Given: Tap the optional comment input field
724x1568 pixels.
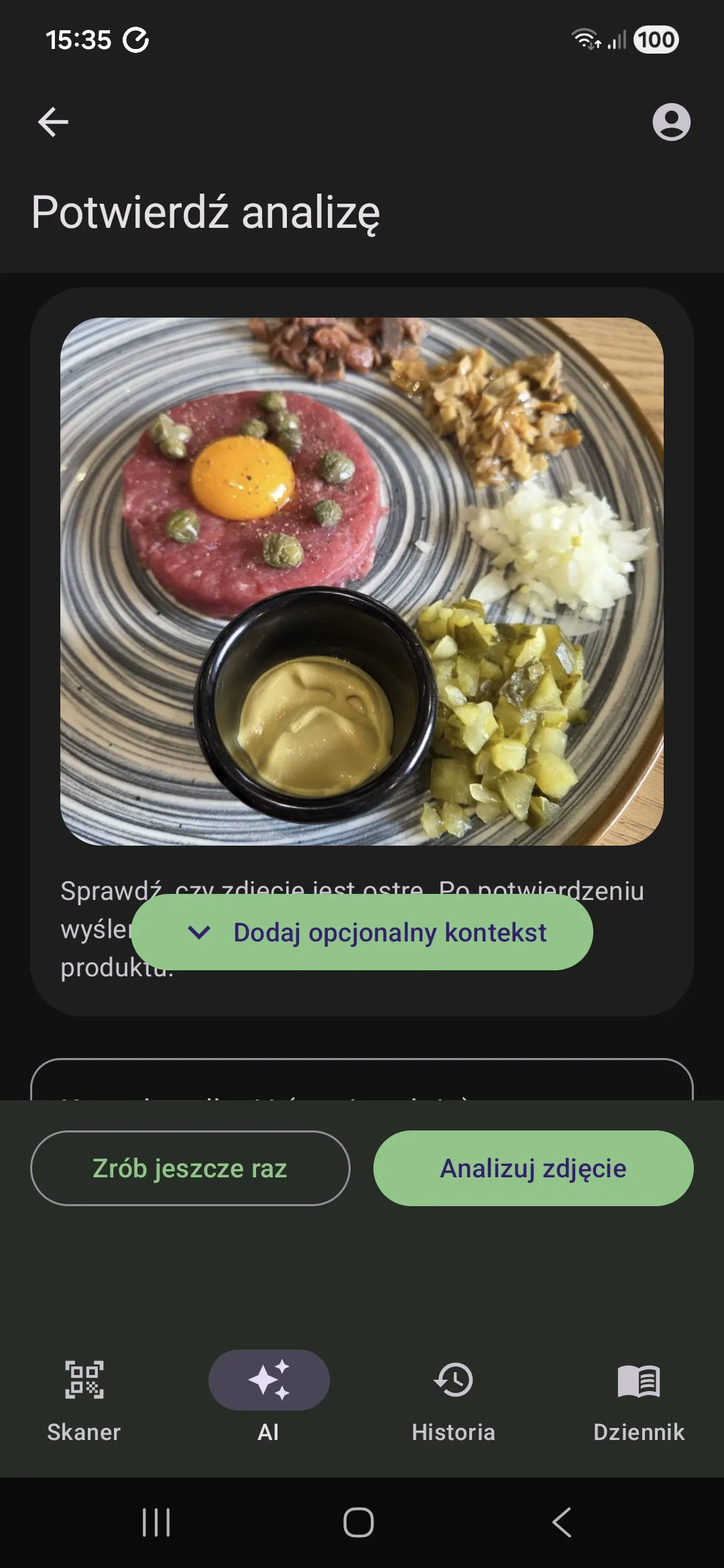Looking at the screenshot, I should pos(362,1086).
